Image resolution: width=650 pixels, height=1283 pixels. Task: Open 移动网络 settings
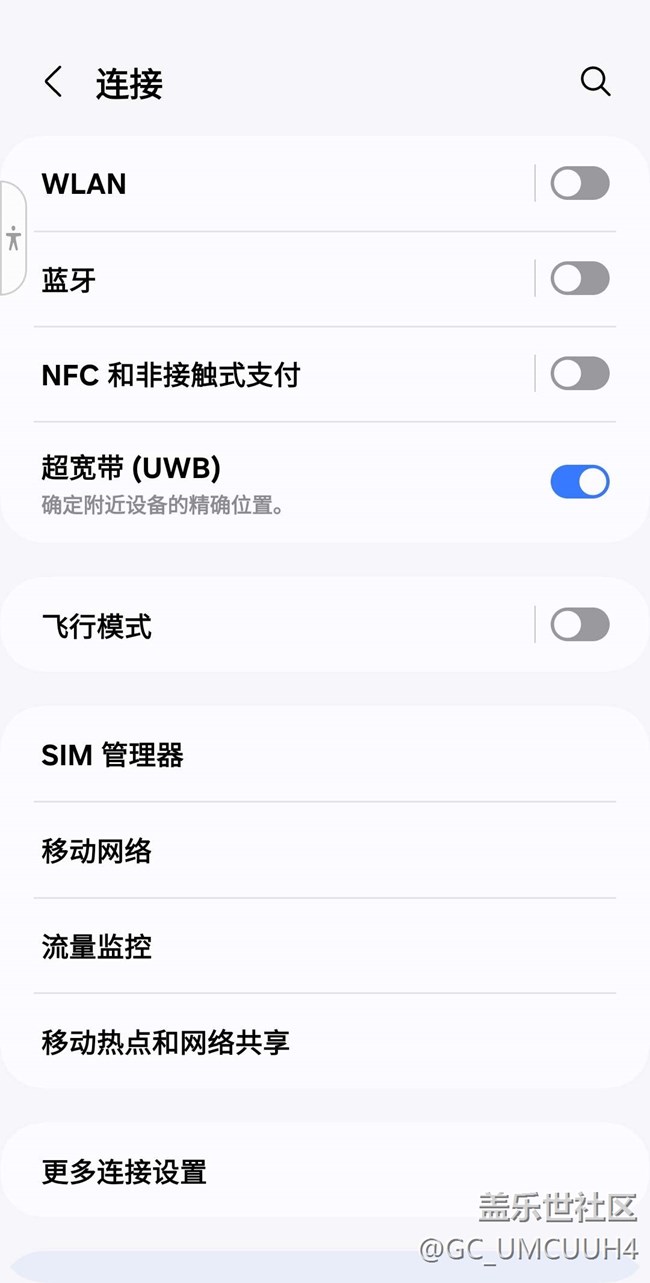[x=325, y=851]
